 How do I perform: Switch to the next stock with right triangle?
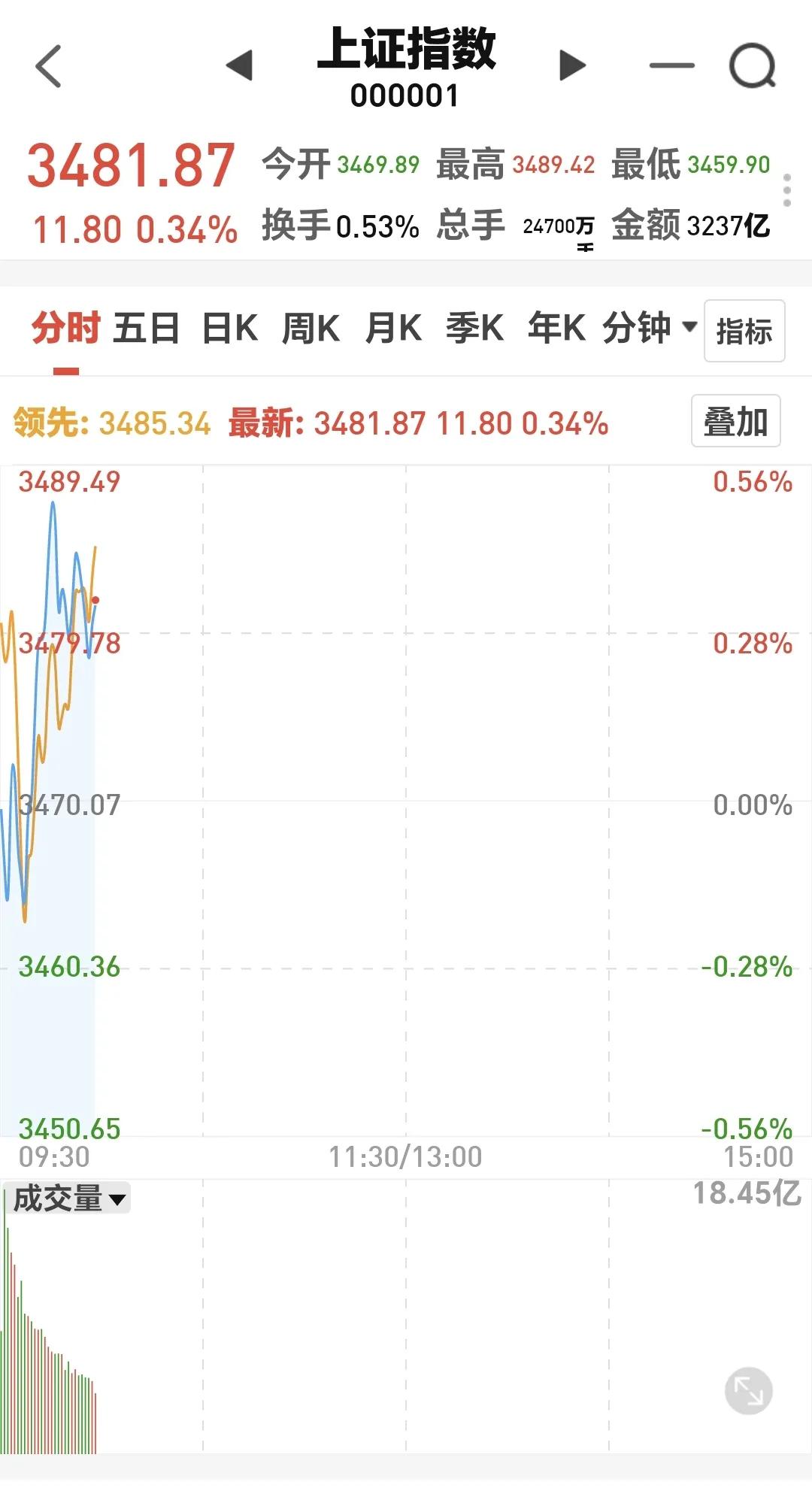[x=572, y=65]
